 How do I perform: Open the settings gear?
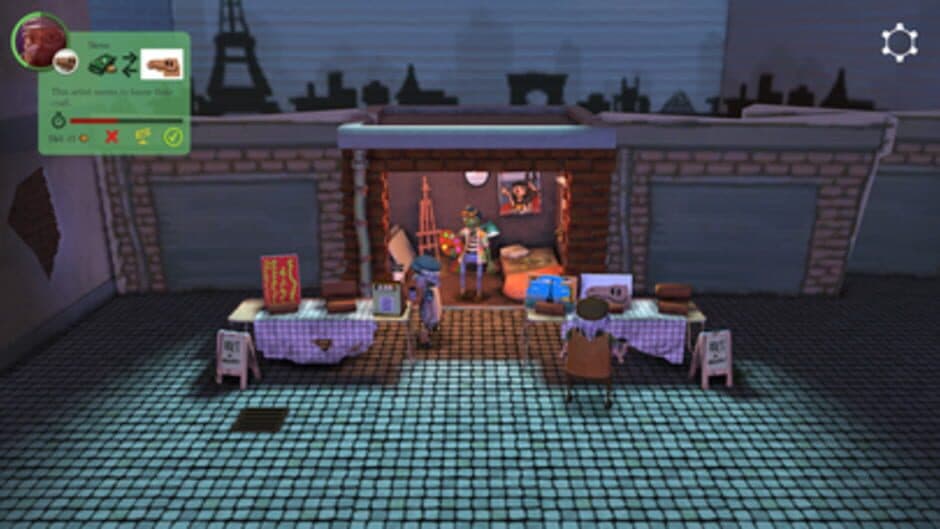(x=899, y=43)
